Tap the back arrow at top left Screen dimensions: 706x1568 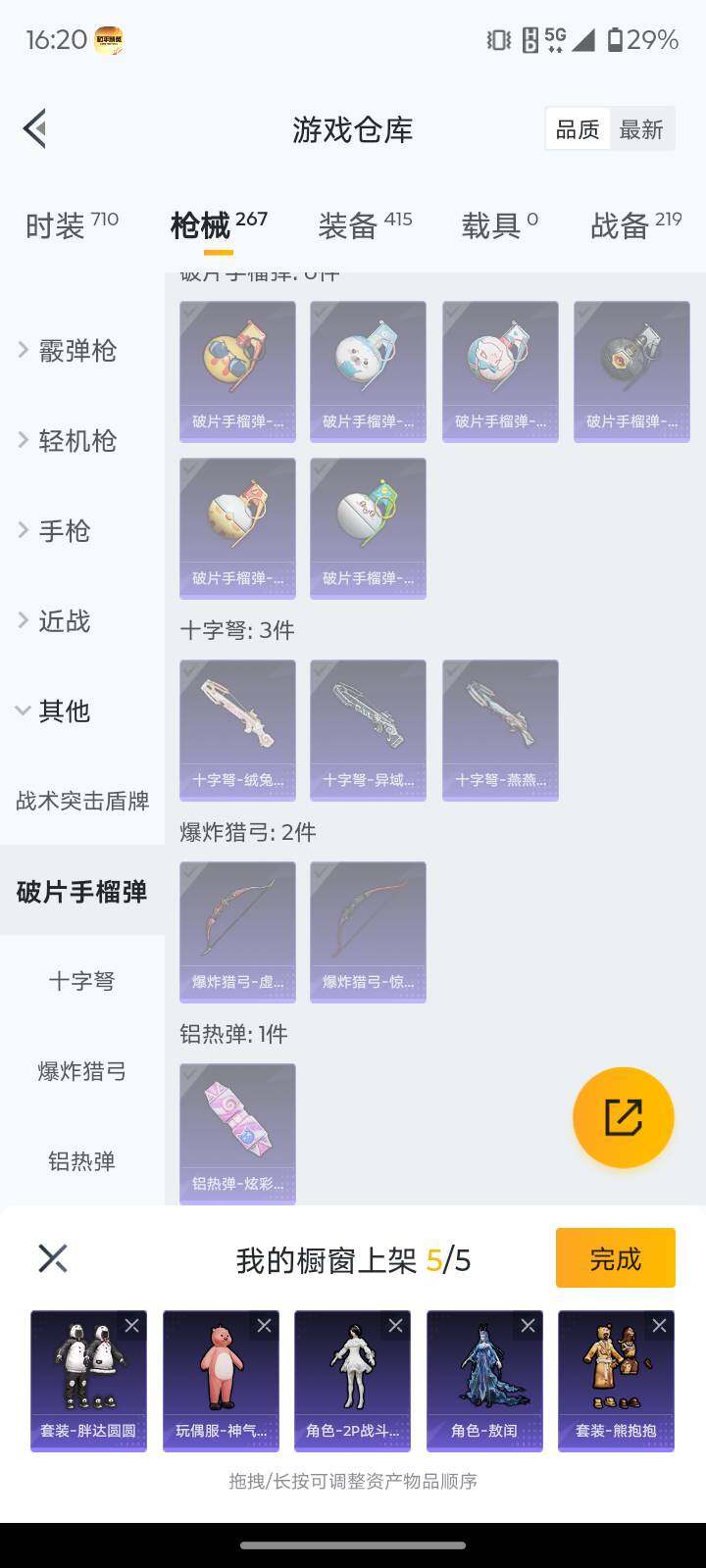(34, 128)
